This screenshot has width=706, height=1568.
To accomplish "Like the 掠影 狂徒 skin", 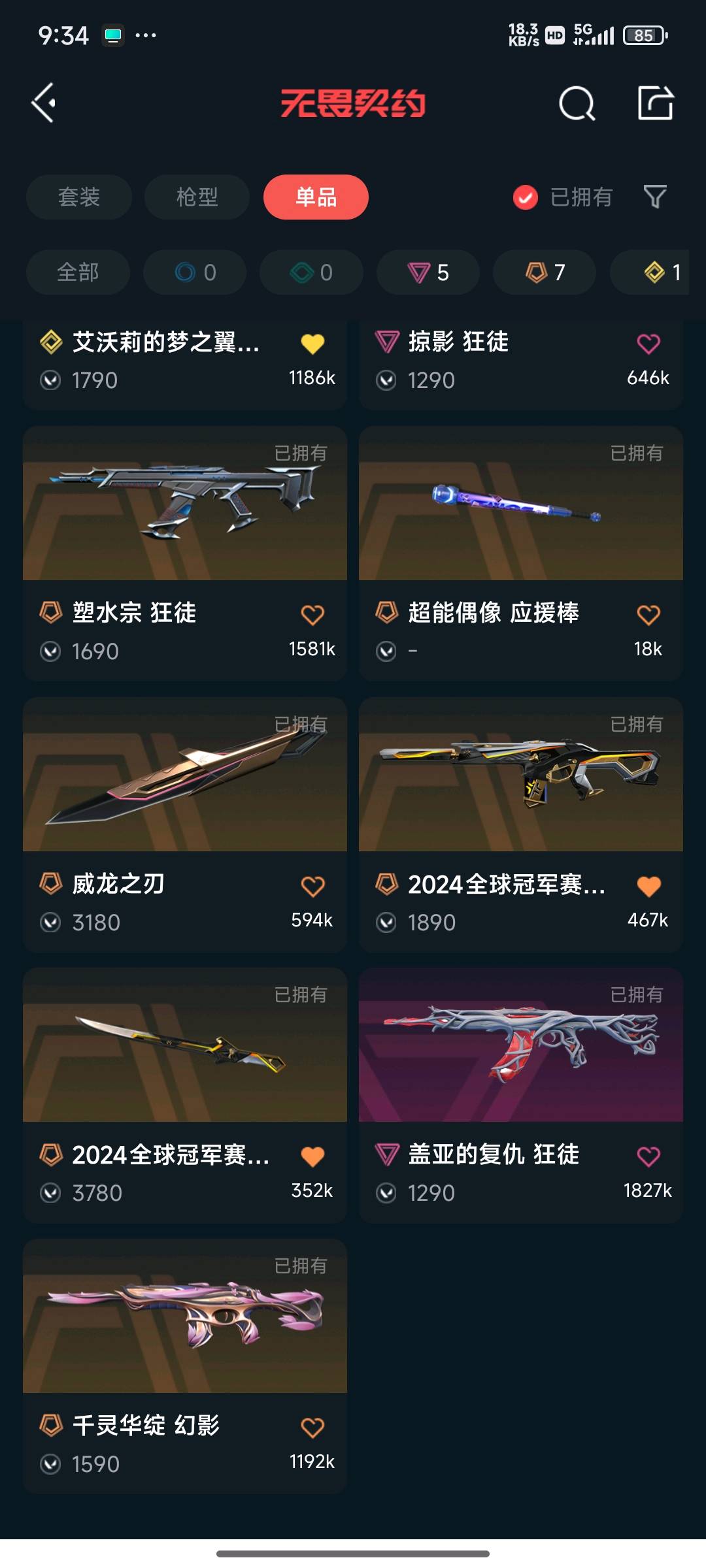I will 648,344.
